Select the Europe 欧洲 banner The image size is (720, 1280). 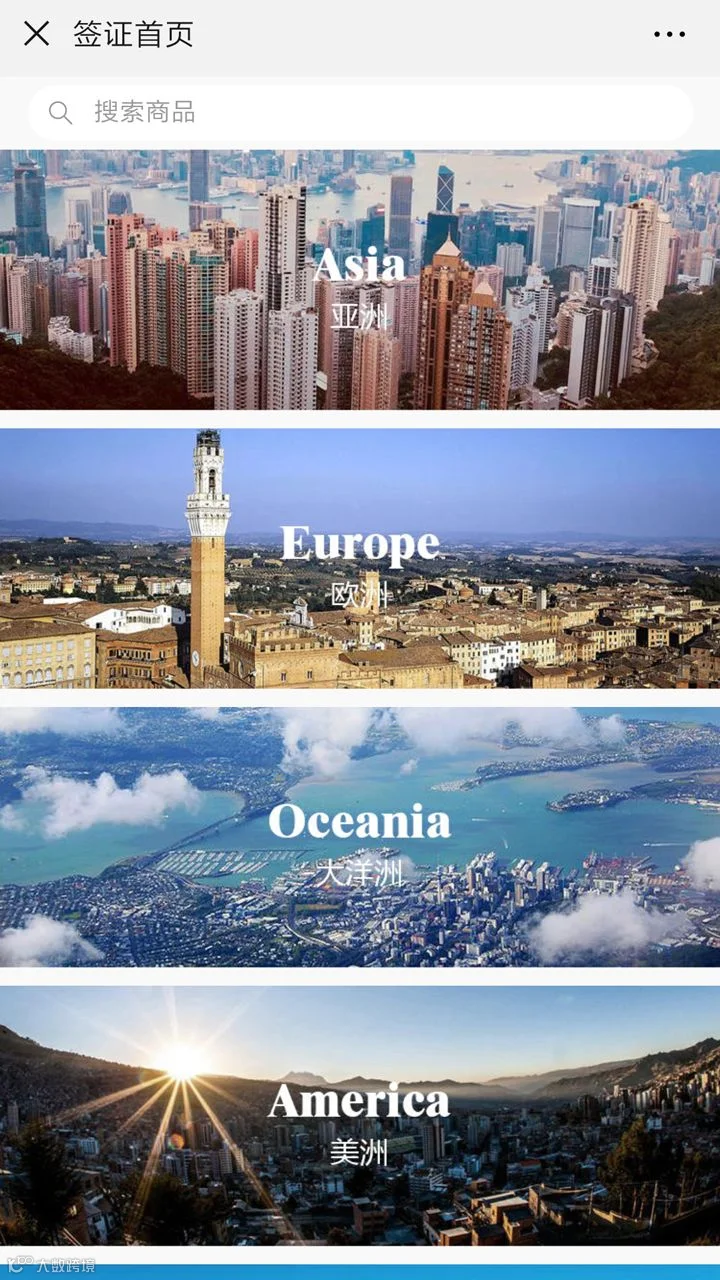click(x=360, y=558)
